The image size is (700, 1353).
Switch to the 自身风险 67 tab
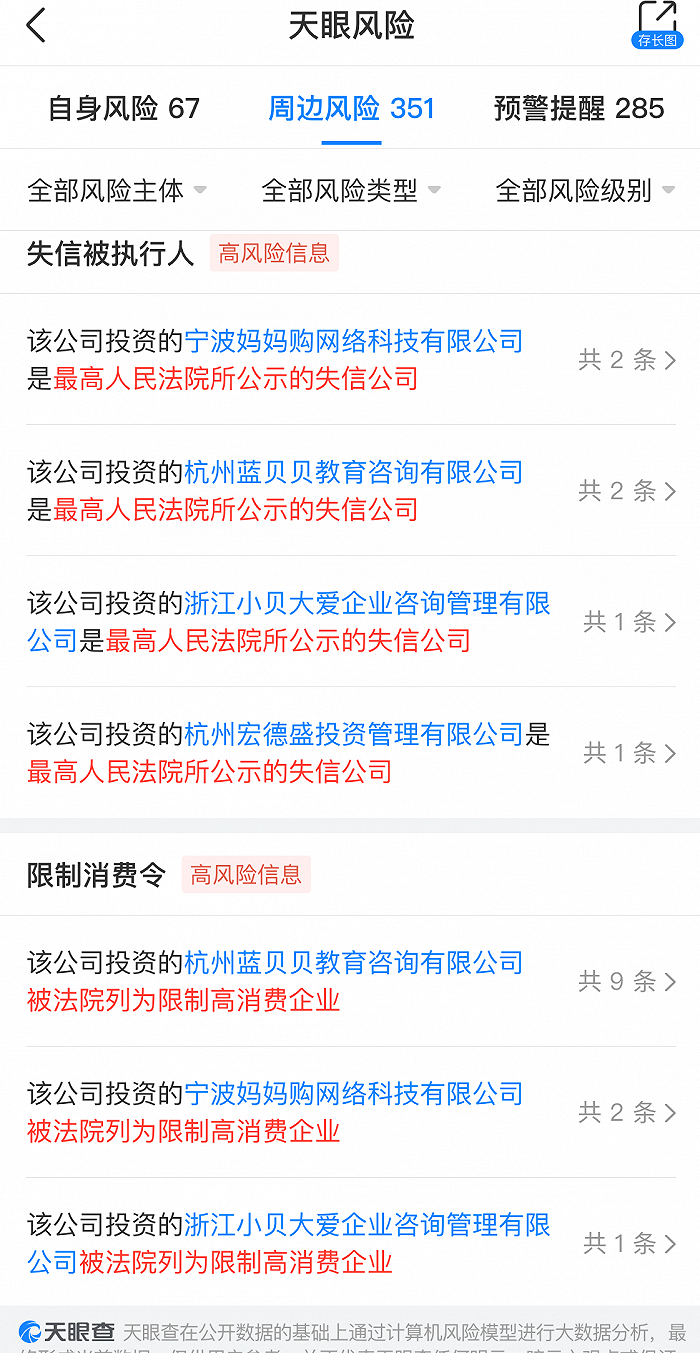(124, 108)
